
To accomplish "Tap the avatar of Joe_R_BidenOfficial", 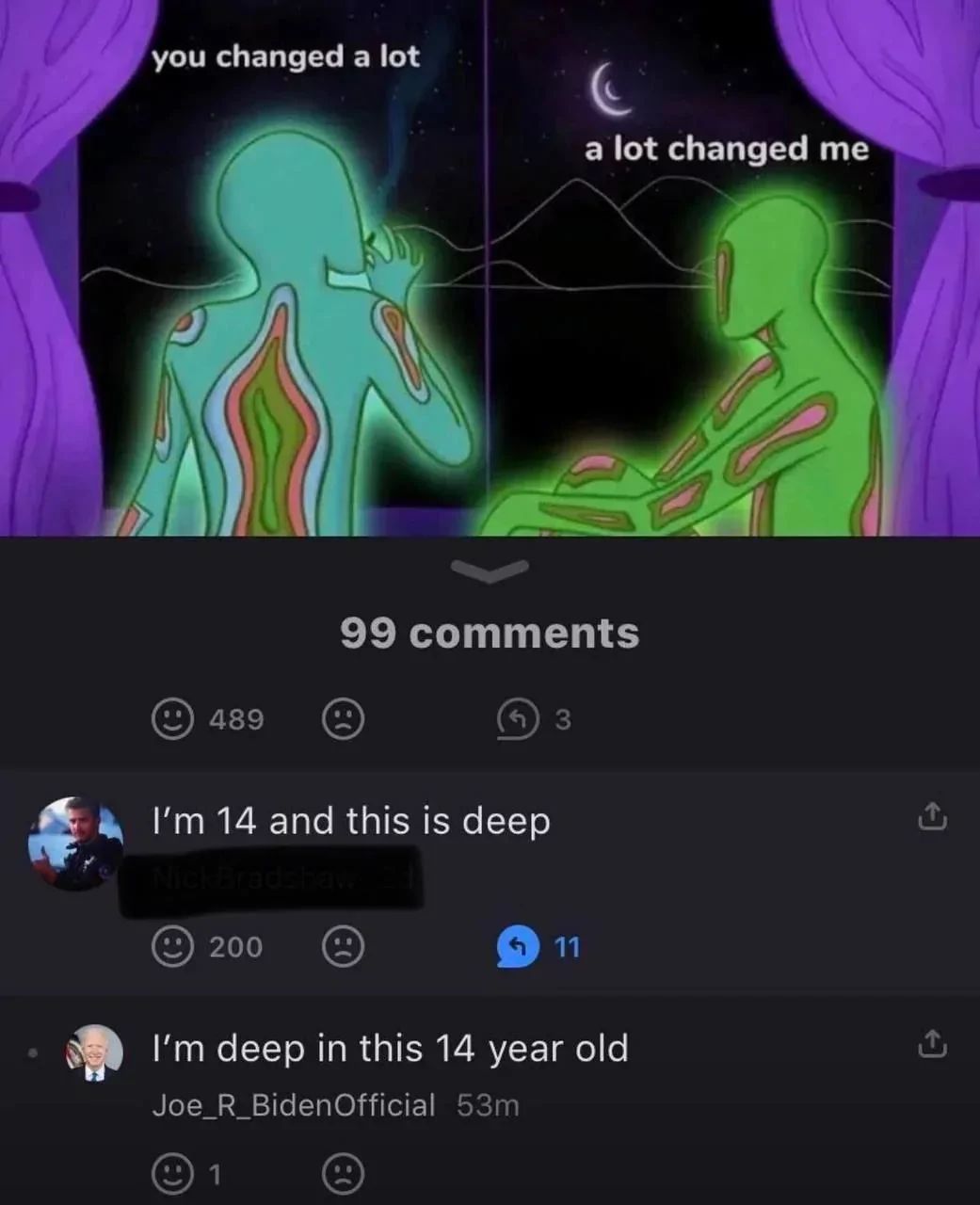I will pos(94,1052).
